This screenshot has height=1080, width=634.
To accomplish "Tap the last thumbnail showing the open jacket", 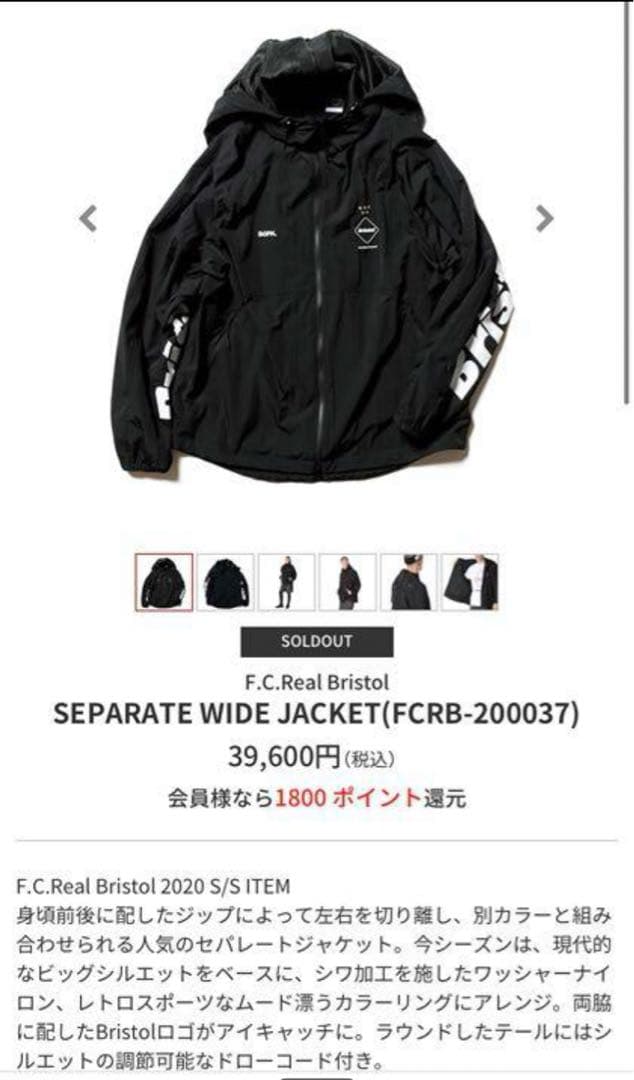I will pyautogui.click(x=470, y=582).
